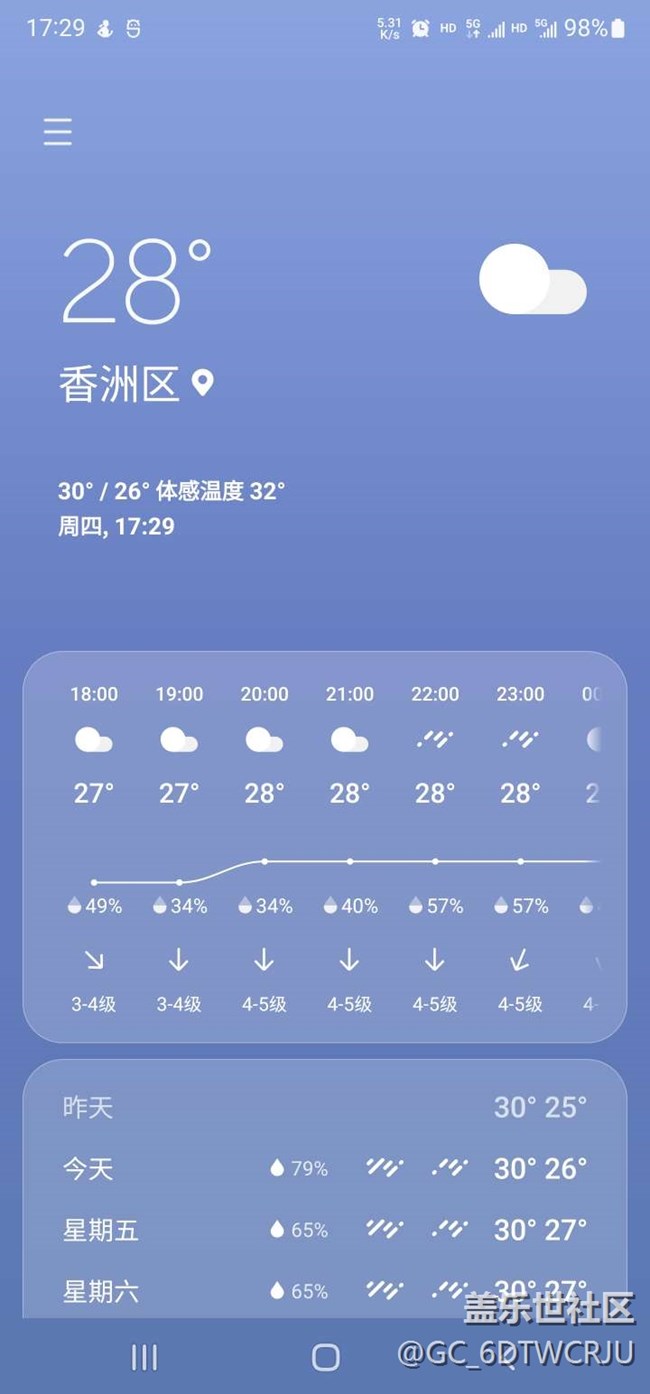Tap the 香洲区 location pin icon
650x1394 pixels.
coord(203,383)
